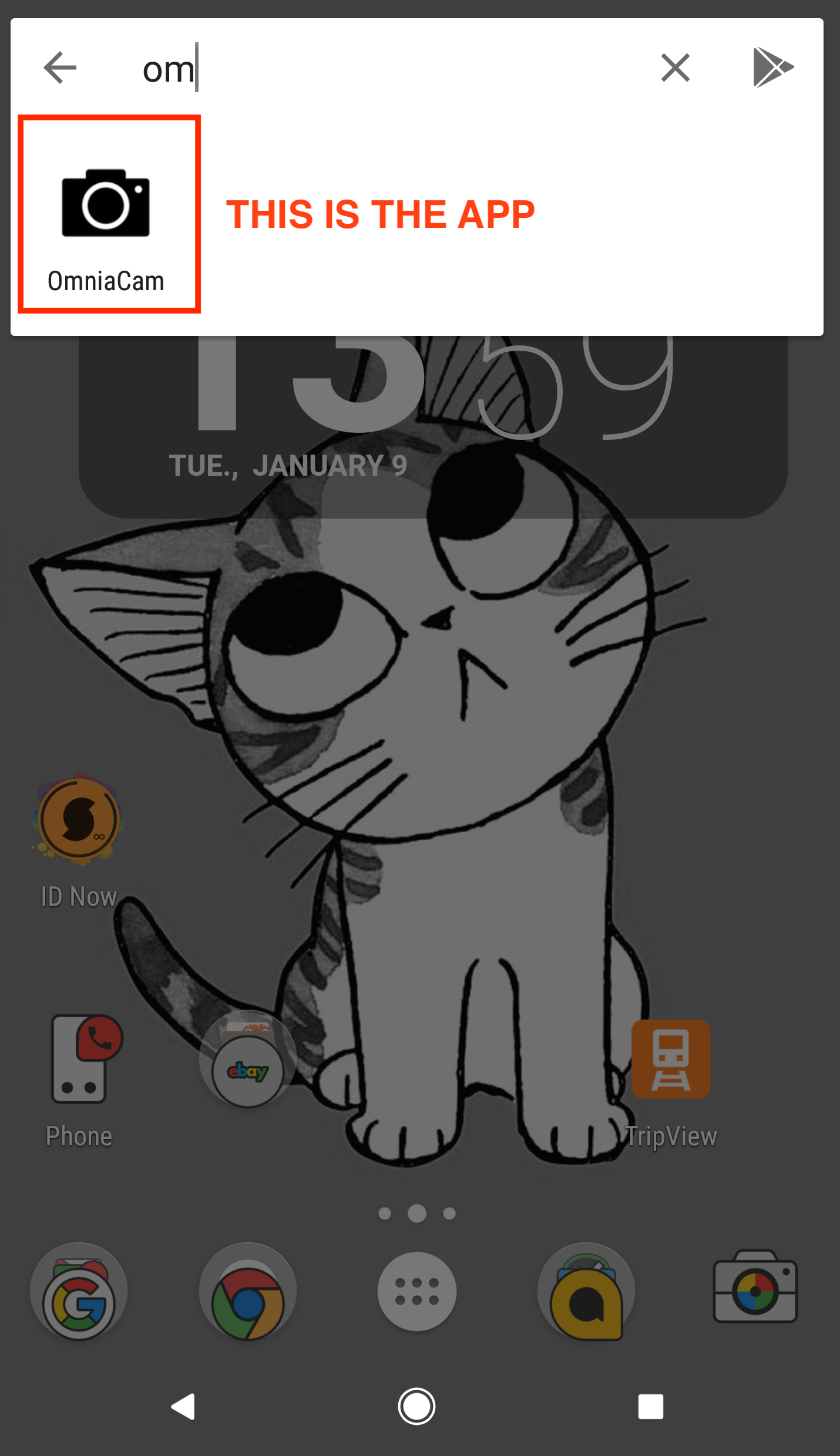Focus the search field containing "om"

pos(382,69)
